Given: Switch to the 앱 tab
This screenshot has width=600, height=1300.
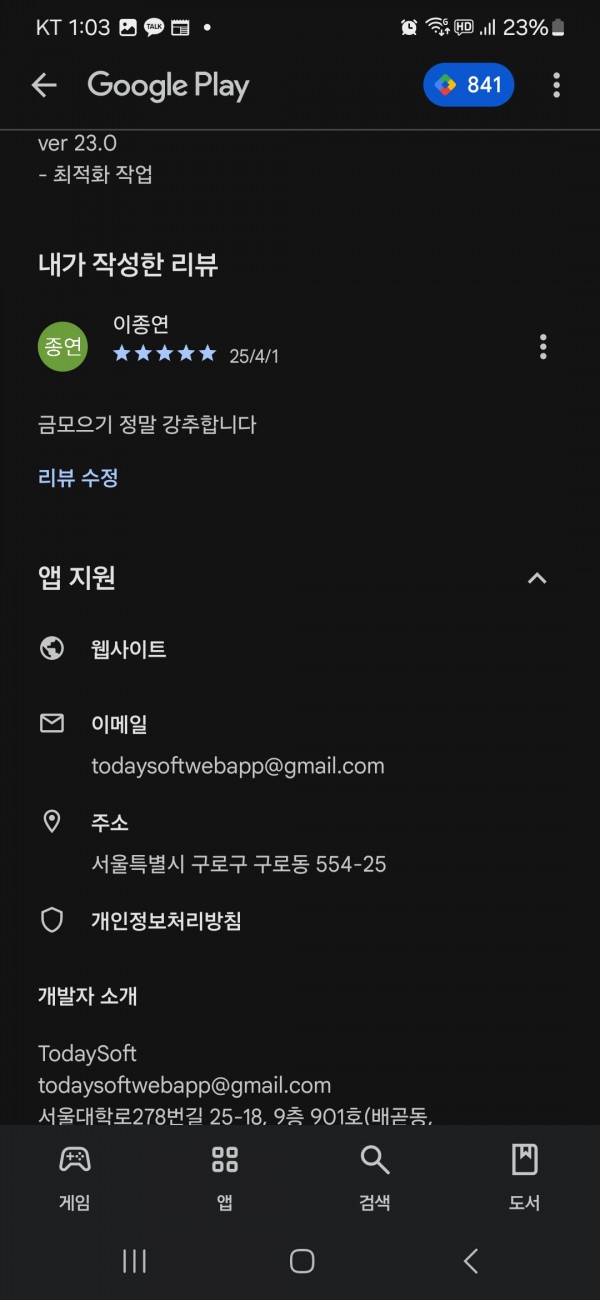Looking at the screenshot, I should pyautogui.click(x=225, y=1177).
